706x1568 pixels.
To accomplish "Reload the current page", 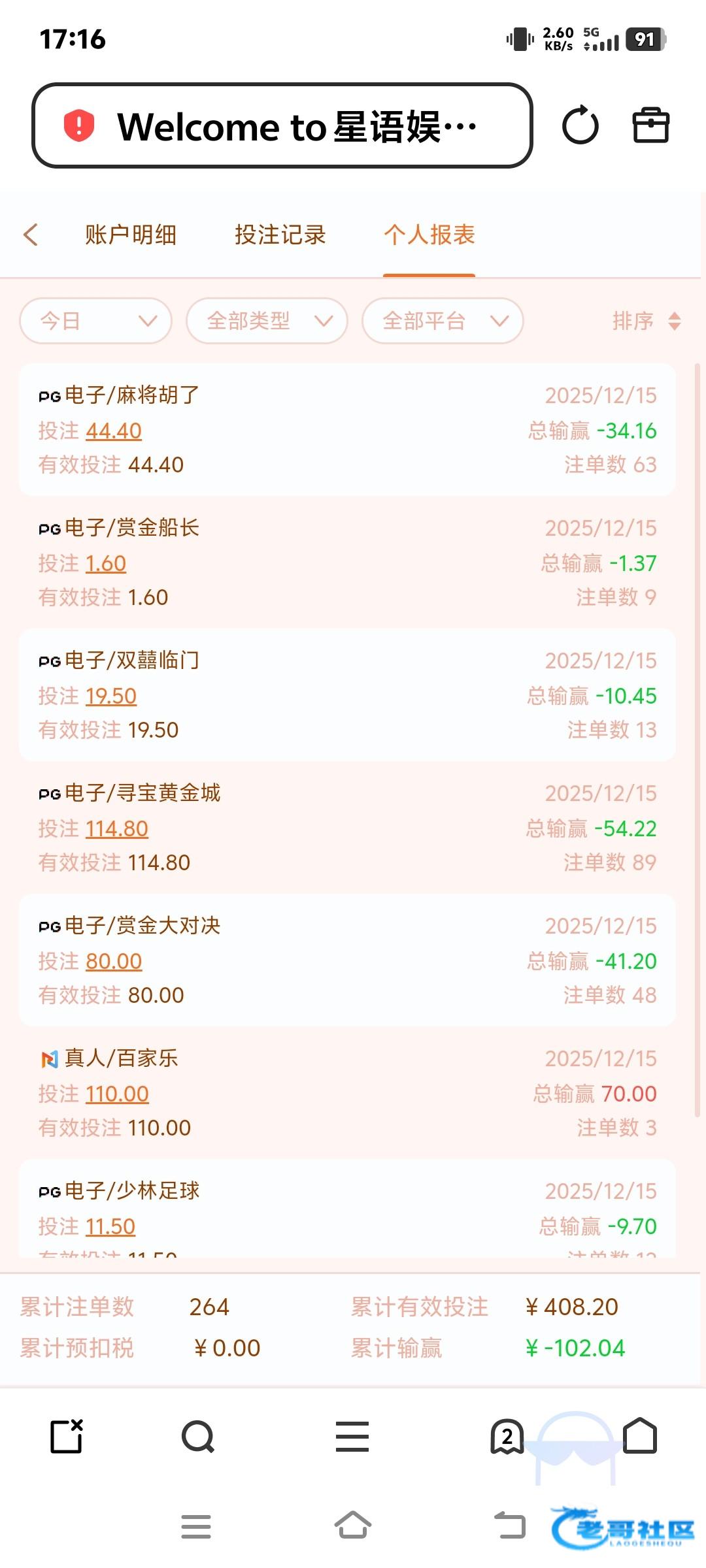I will coord(580,125).
